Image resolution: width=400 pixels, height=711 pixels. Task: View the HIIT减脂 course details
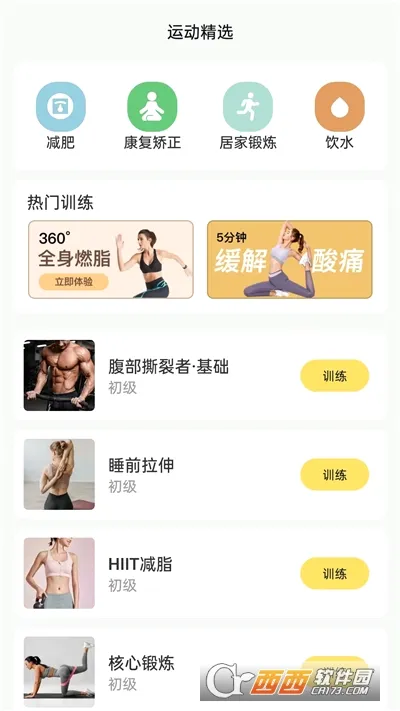click(x=200, y=573)
